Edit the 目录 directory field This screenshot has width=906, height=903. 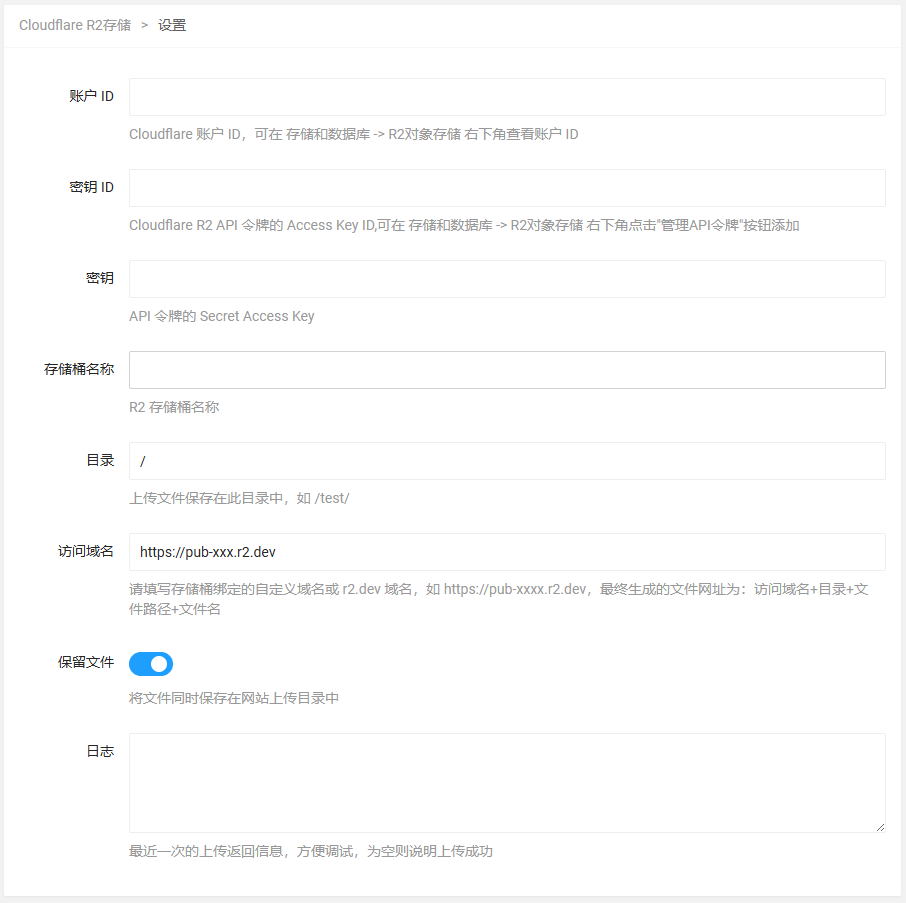pyautogui.click(x=507, y=461)
